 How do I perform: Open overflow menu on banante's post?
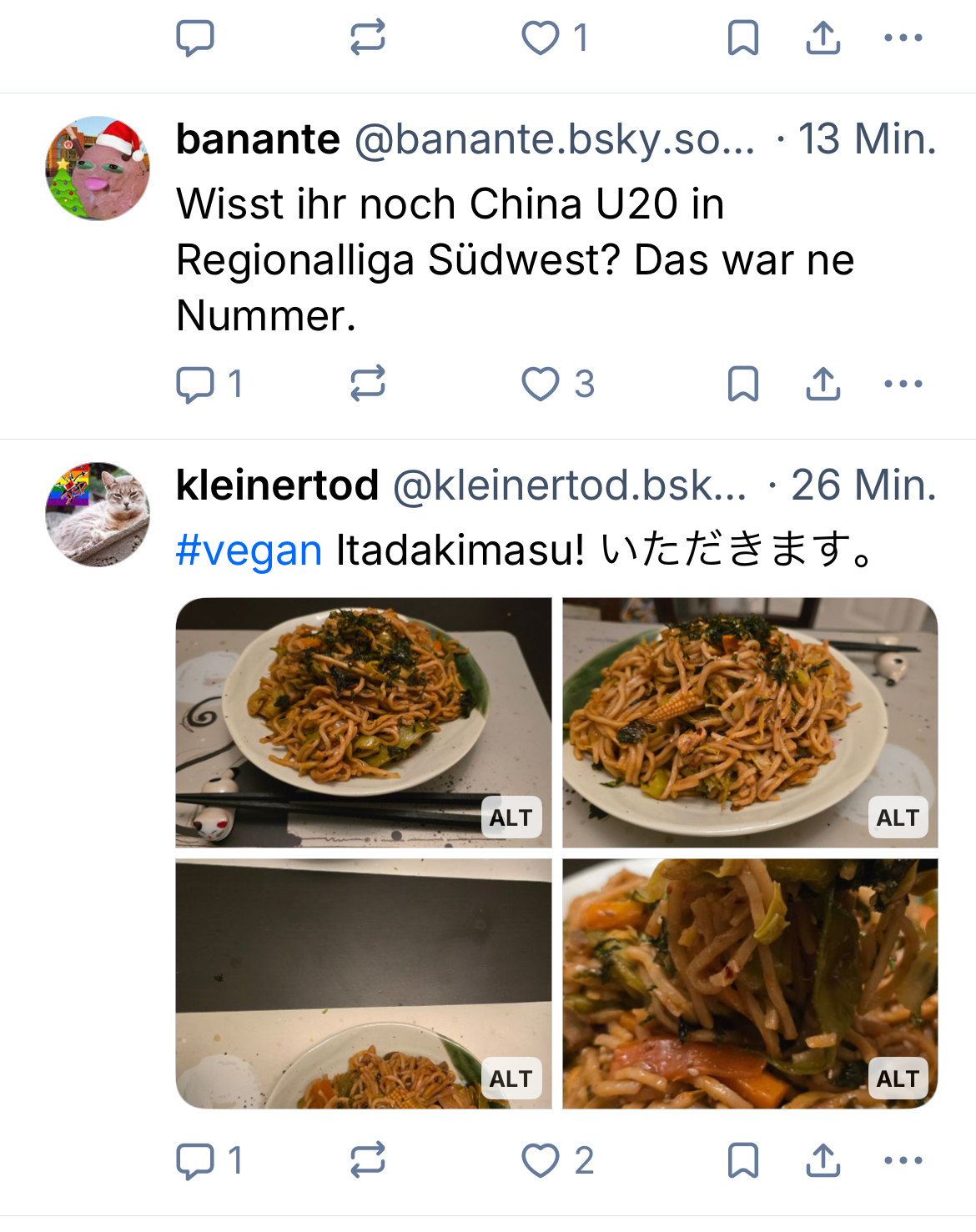(x=903, y=385)
